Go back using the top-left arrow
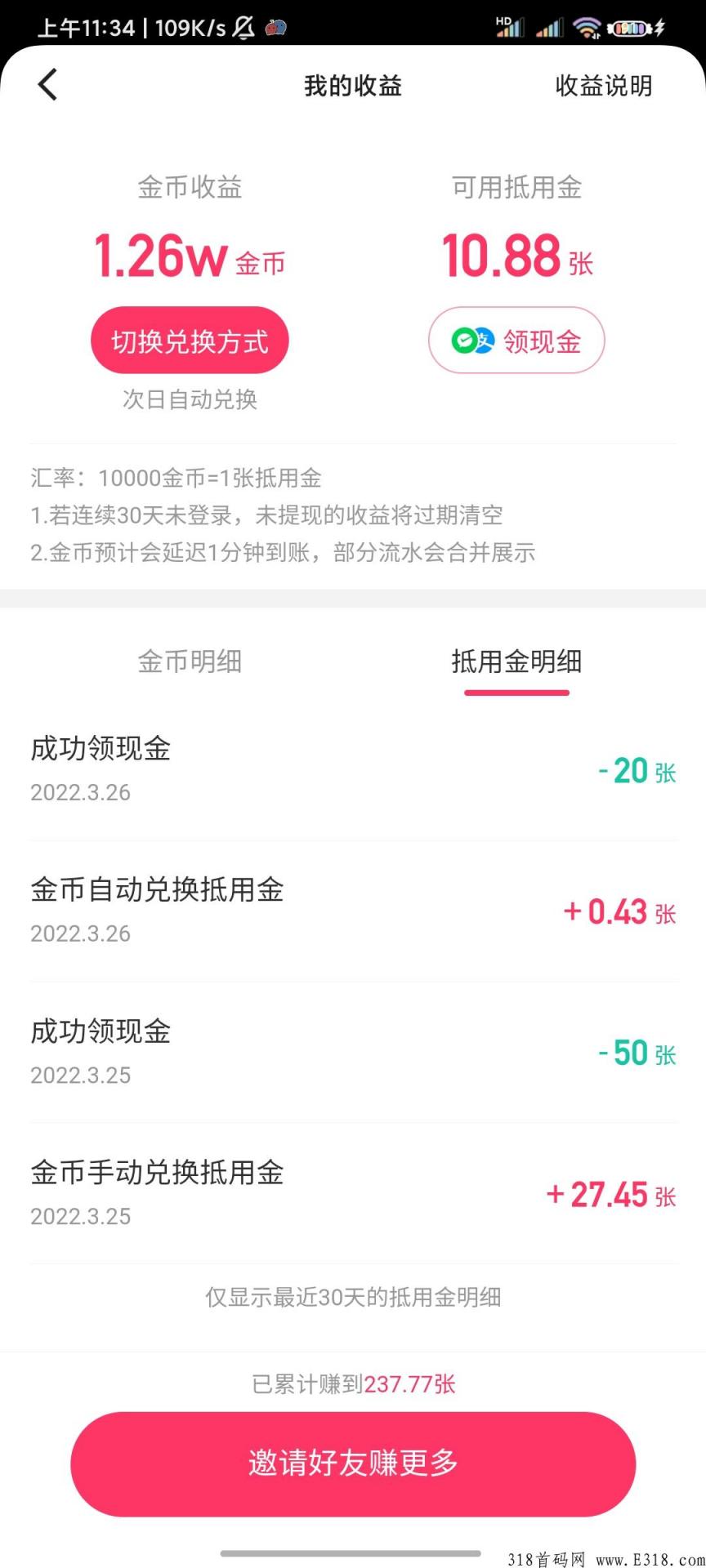The width and height of the screenshot is (706, 1568). pos(48,85)
